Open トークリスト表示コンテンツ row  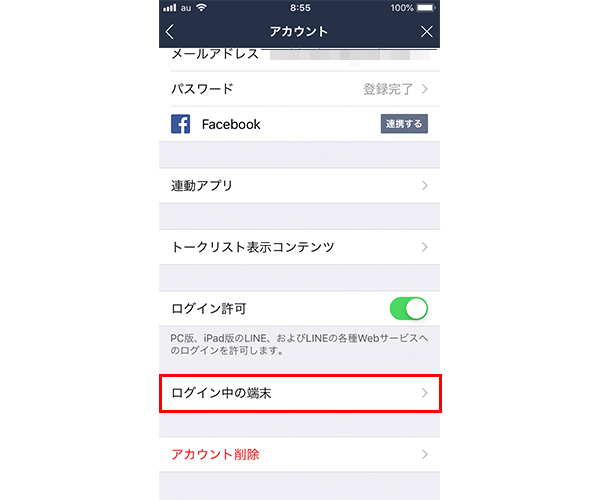pyautogui.click(x=300, y=246)
